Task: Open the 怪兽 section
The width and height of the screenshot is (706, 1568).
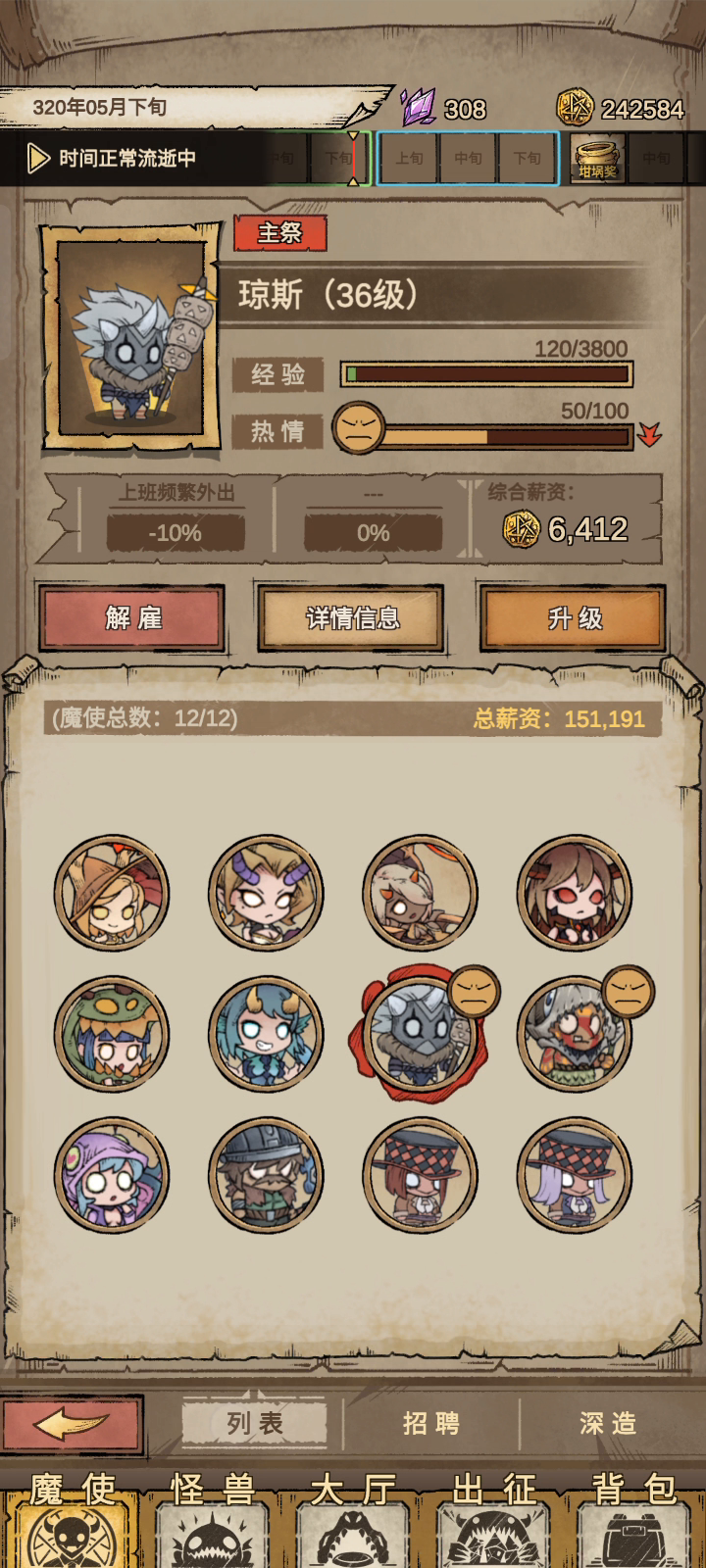Action: coord(212,1519)
